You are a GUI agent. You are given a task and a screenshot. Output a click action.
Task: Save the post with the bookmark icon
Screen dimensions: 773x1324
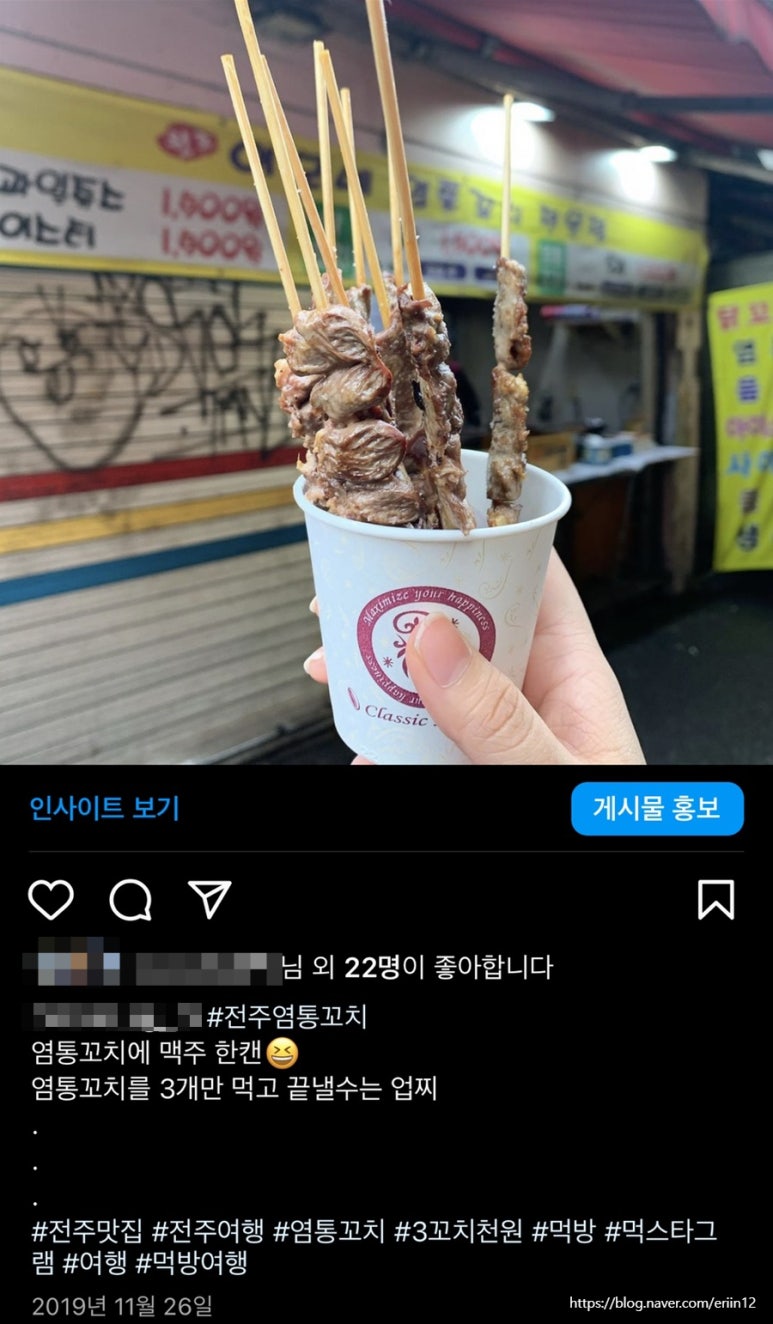(715, 899)
